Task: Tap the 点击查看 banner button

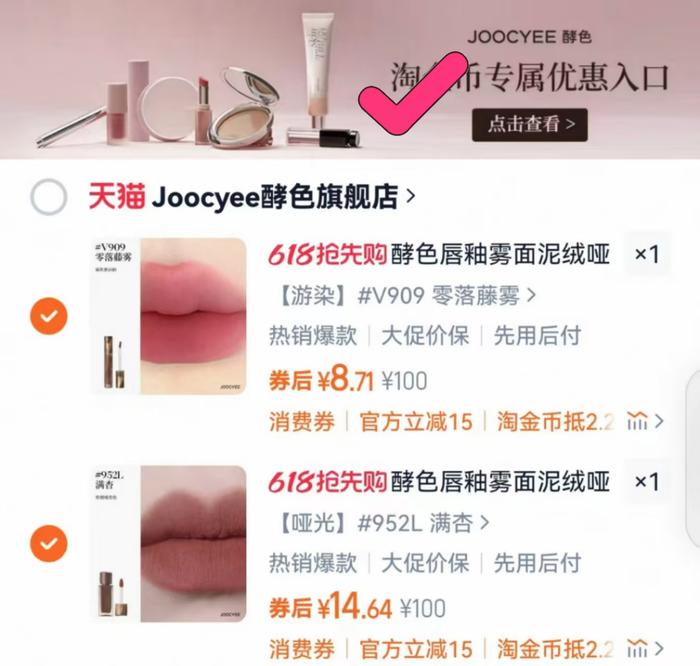Action: point(529,124)
